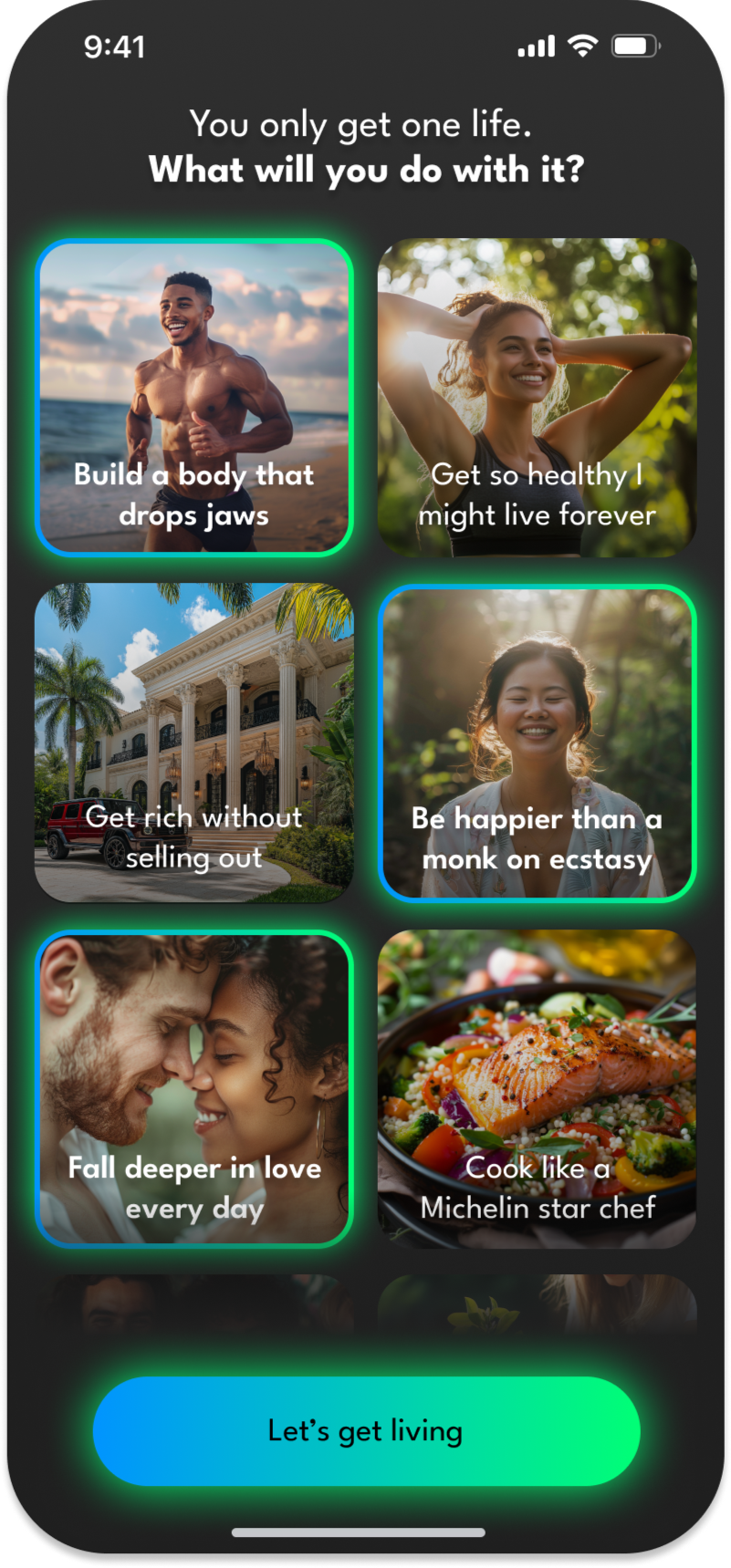
Task: Tap the 'Let's get living' button
Action: (366, 1430)
